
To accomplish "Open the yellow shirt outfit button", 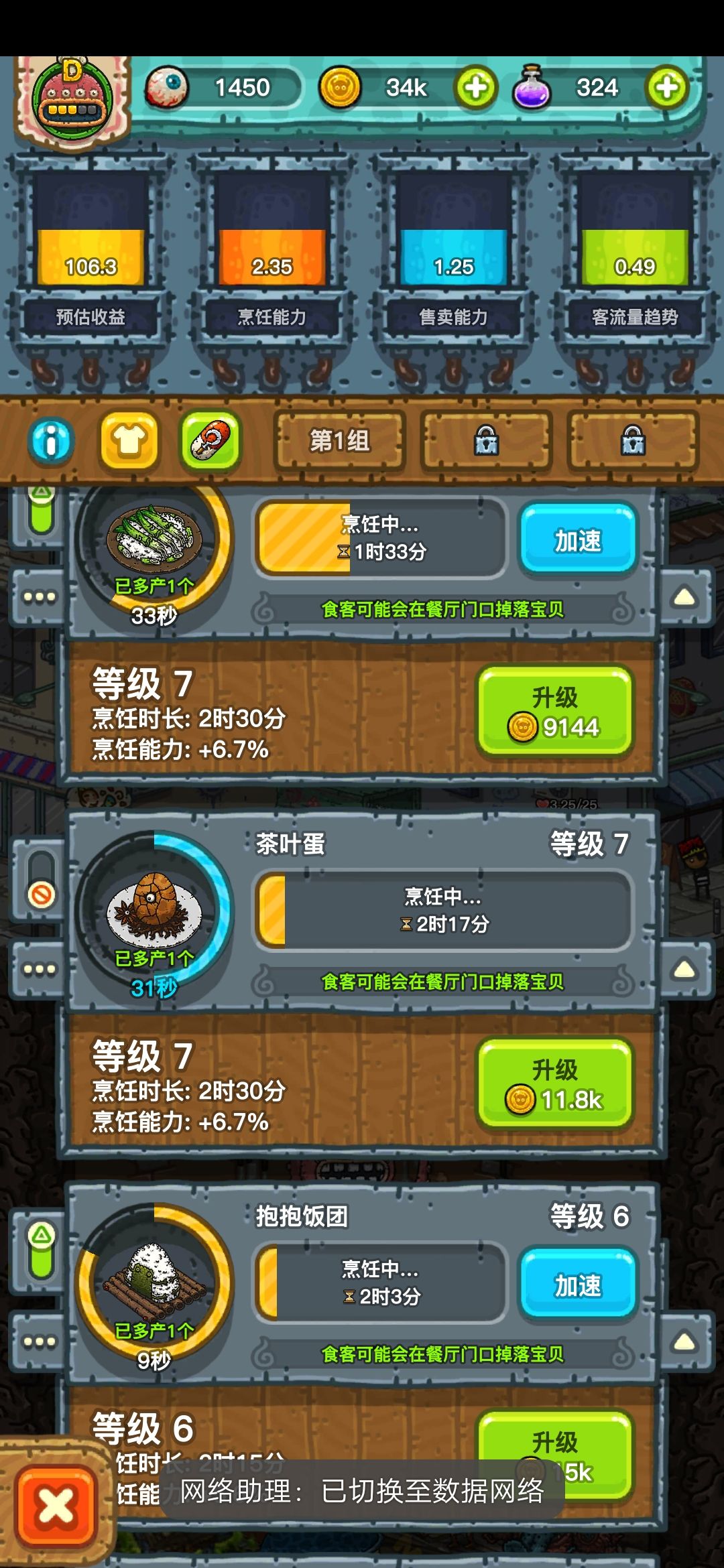I will [x=129, y=440].
